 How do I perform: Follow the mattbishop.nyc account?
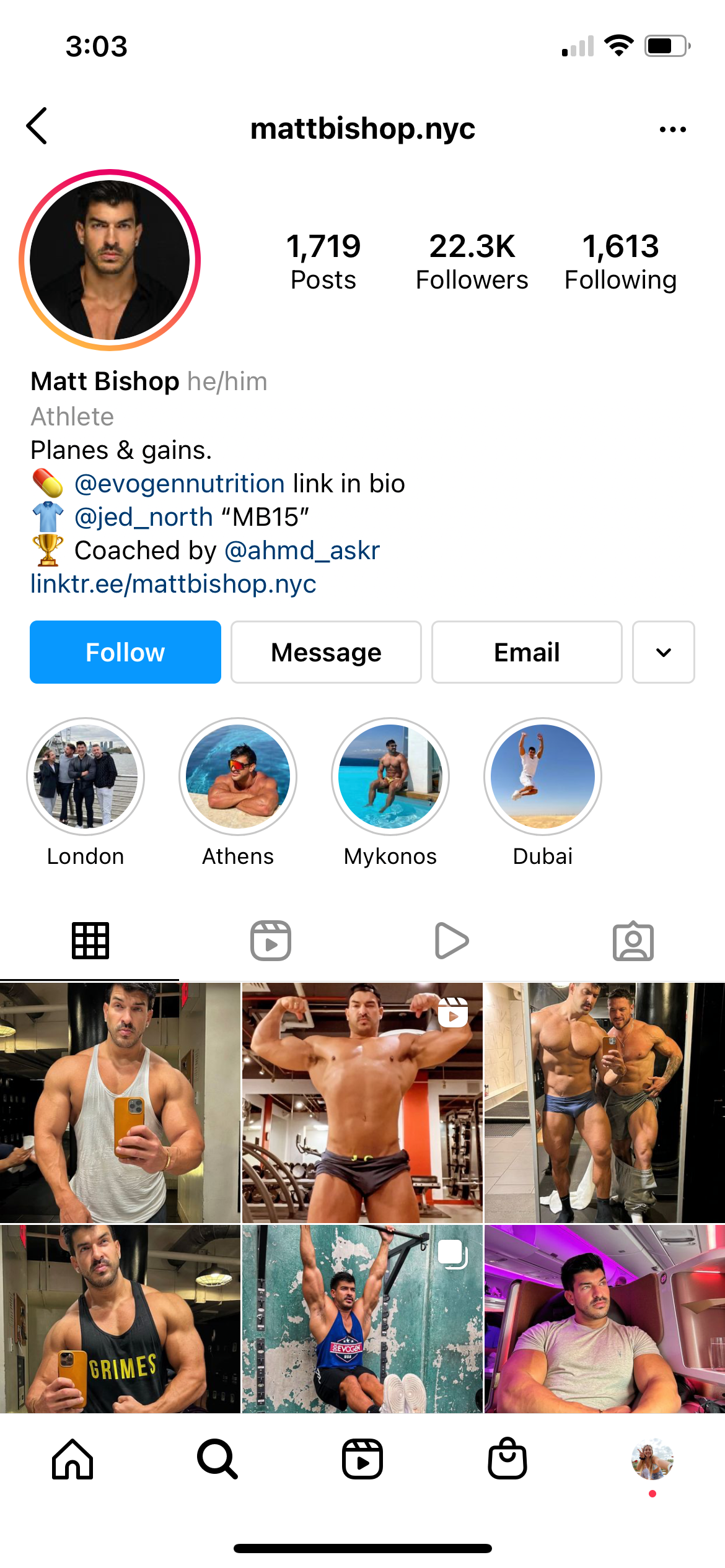pos(125,652)
